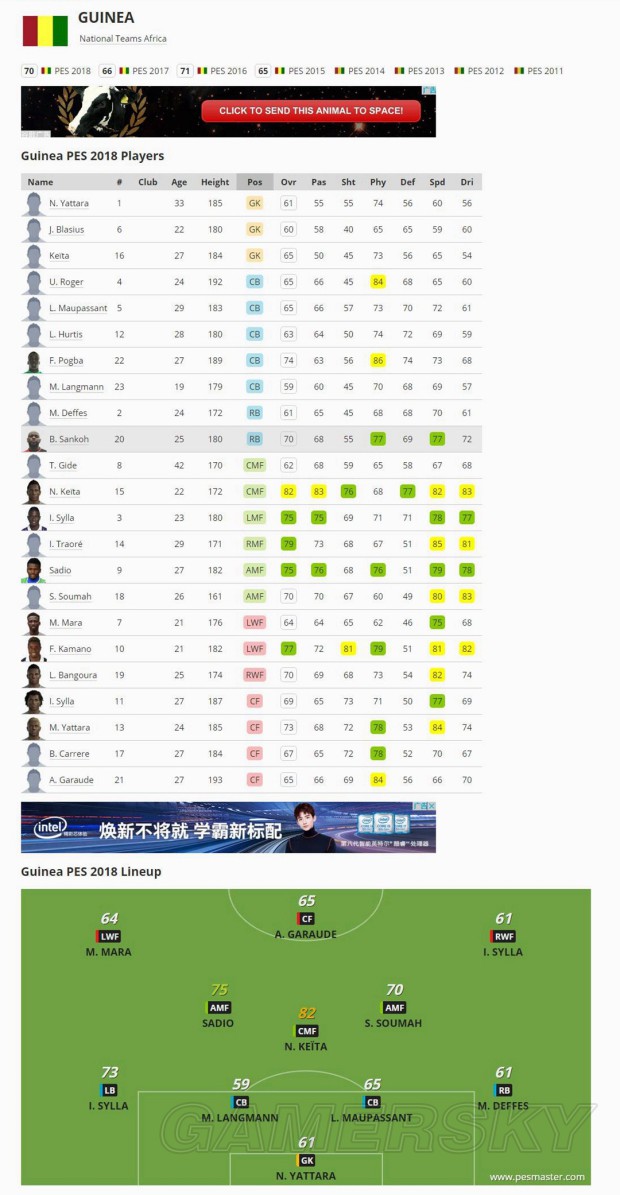The height and width of the screenshot is (1195, 620).
Task: View the PES 2011 Guinea page
Action: (x=545, y=71)
